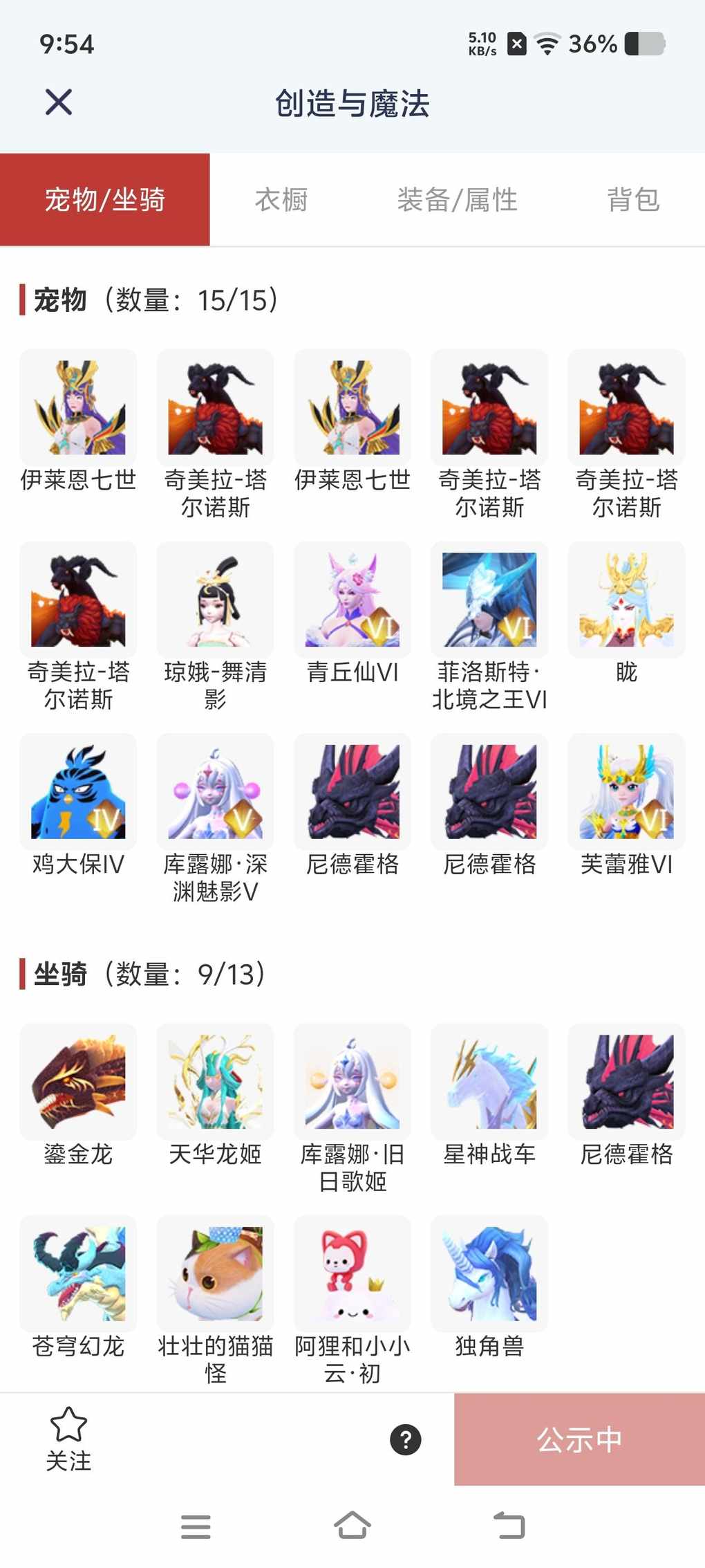The image size is (705, 1568).
Task: Select the 背包 tab
Action: pyautogui.click(x=633, y=200)
